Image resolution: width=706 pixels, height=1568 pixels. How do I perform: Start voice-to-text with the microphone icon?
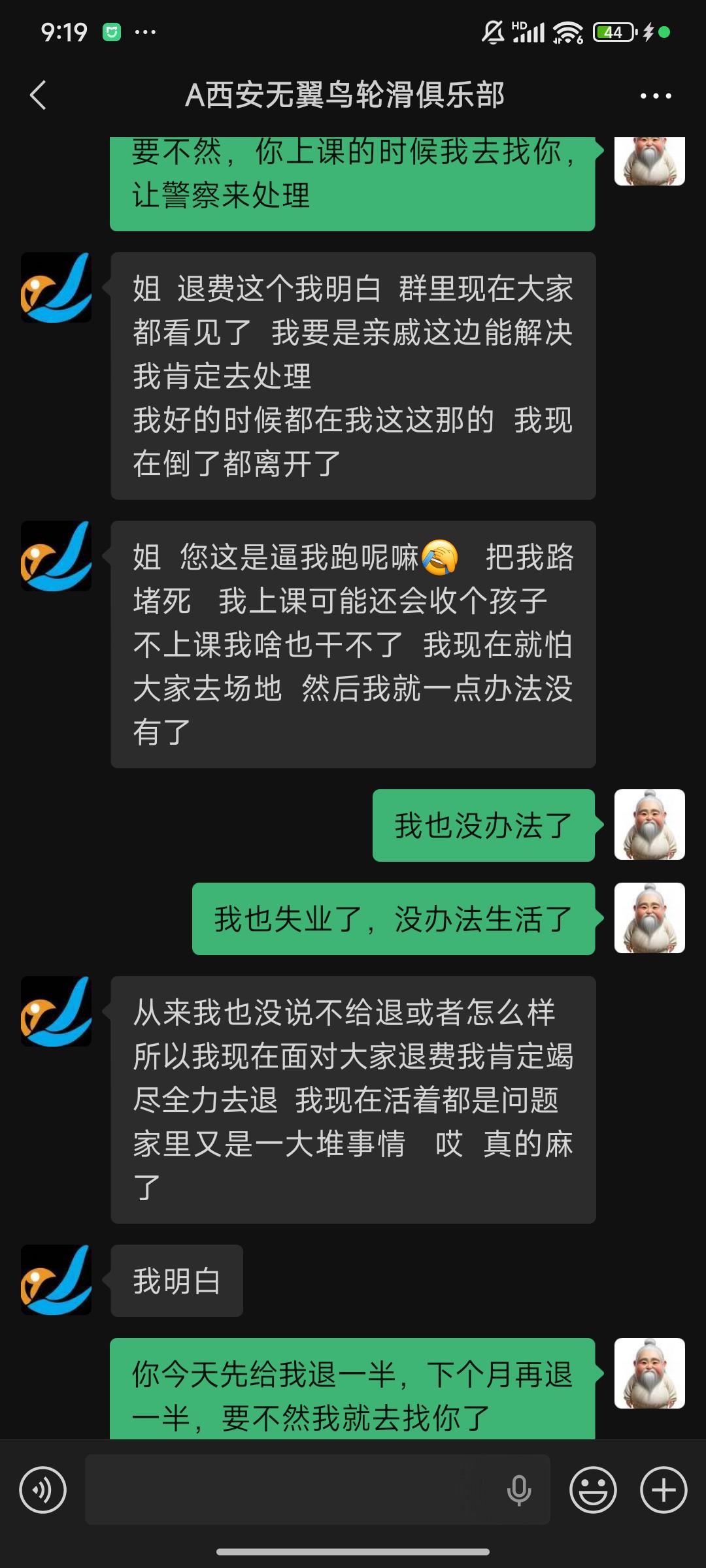tap(519, 1490)
